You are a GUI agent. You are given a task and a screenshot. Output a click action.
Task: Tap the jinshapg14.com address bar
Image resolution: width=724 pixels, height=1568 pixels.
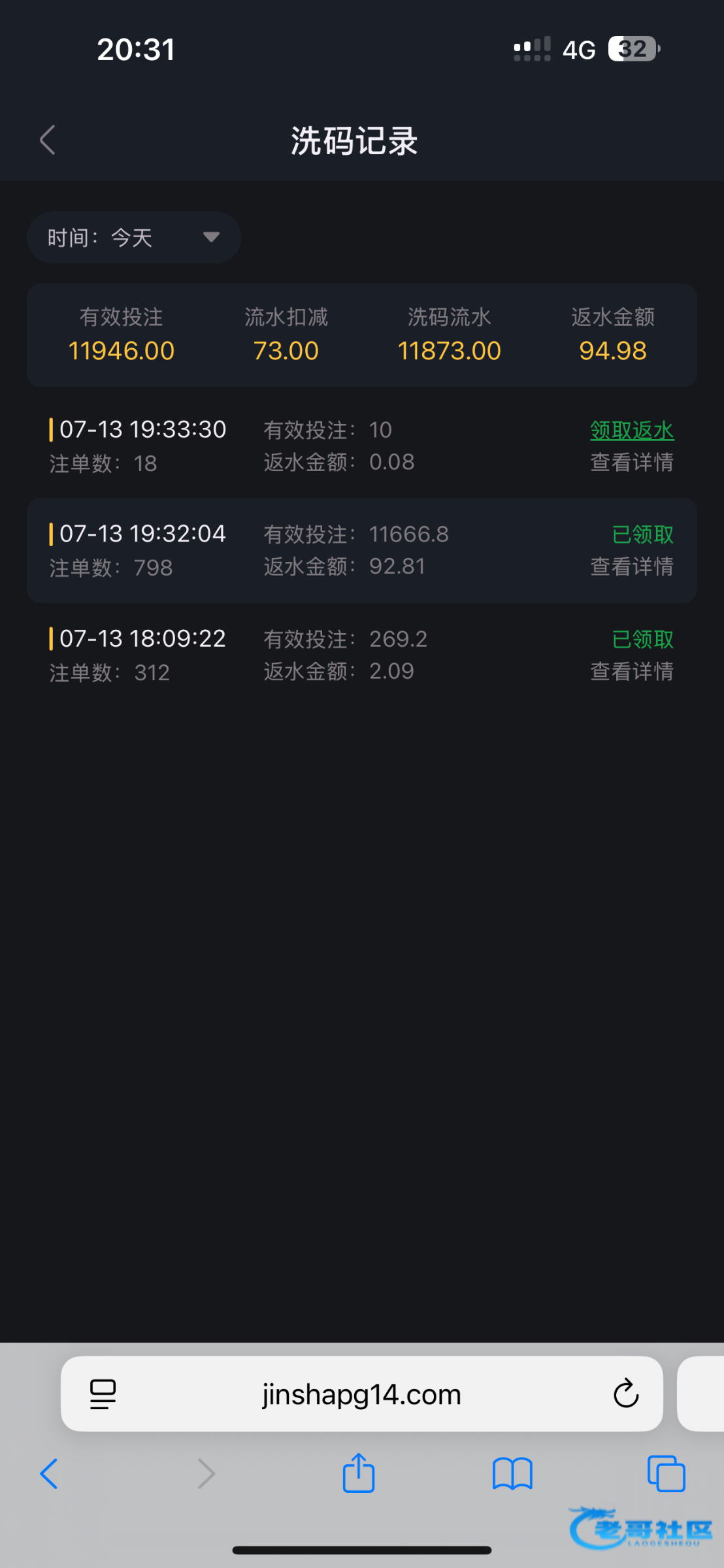click(x=361, y=1395)
